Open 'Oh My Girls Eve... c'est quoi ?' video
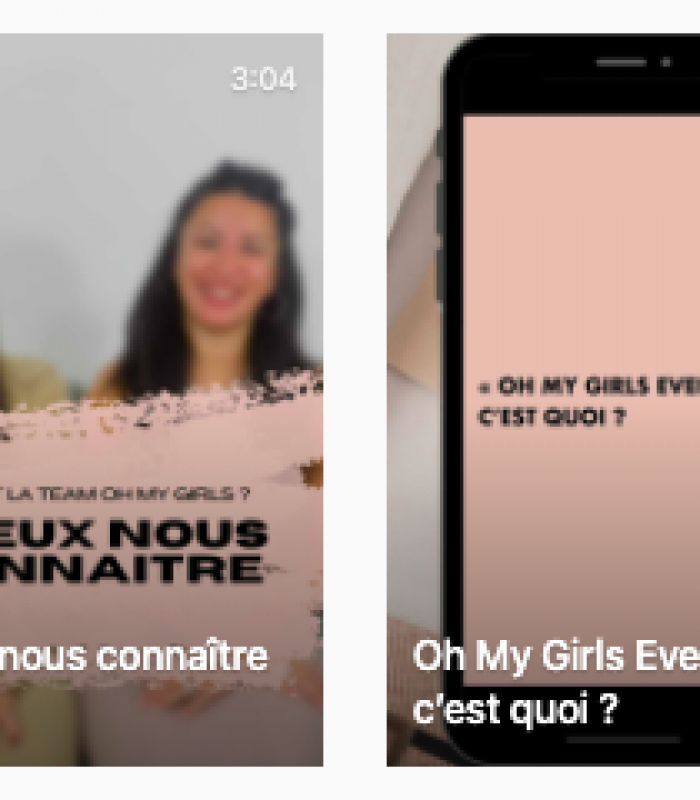 click(545, 400)
